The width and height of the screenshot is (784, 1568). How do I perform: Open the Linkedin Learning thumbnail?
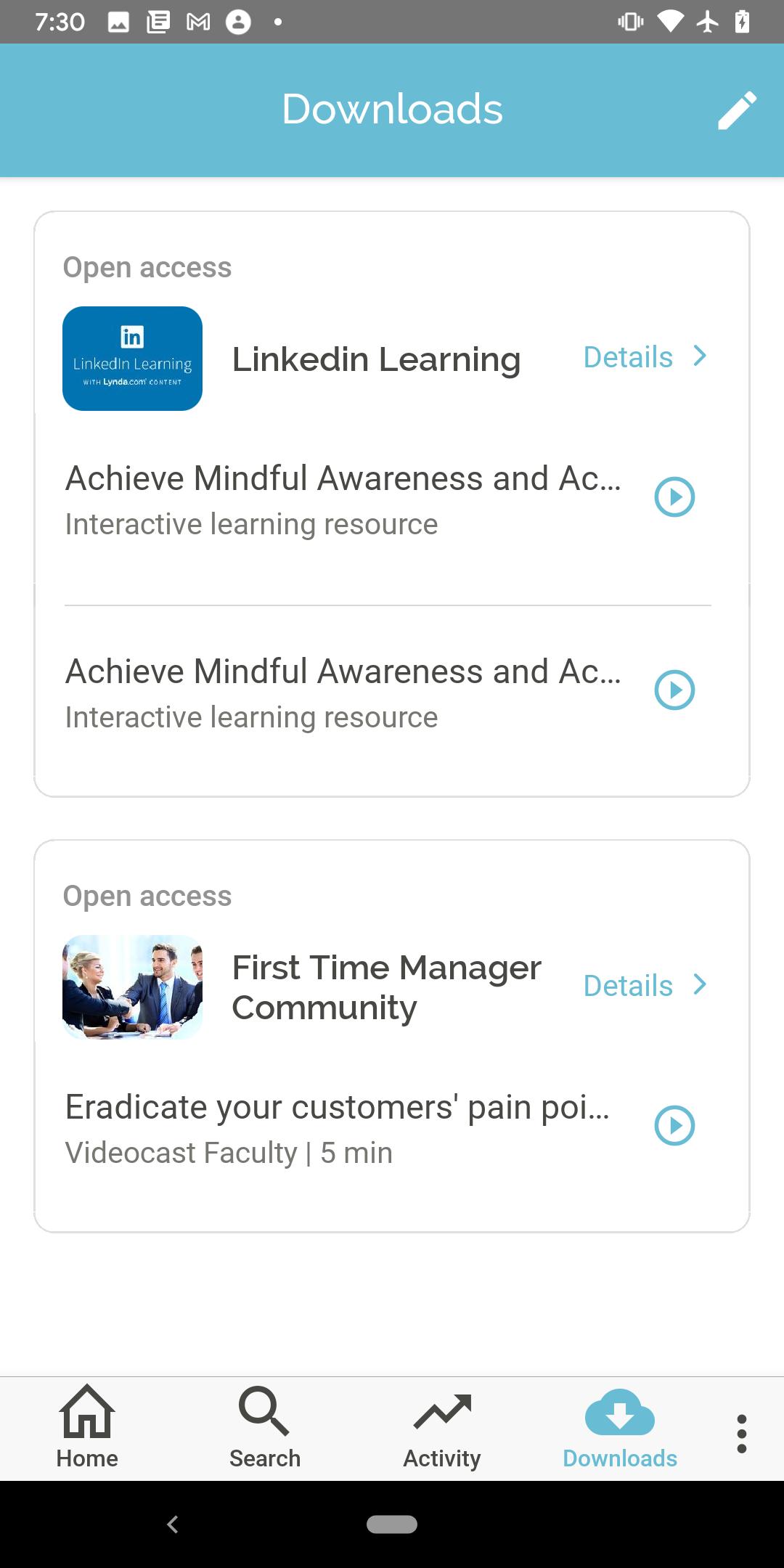[x=132, y=359]
